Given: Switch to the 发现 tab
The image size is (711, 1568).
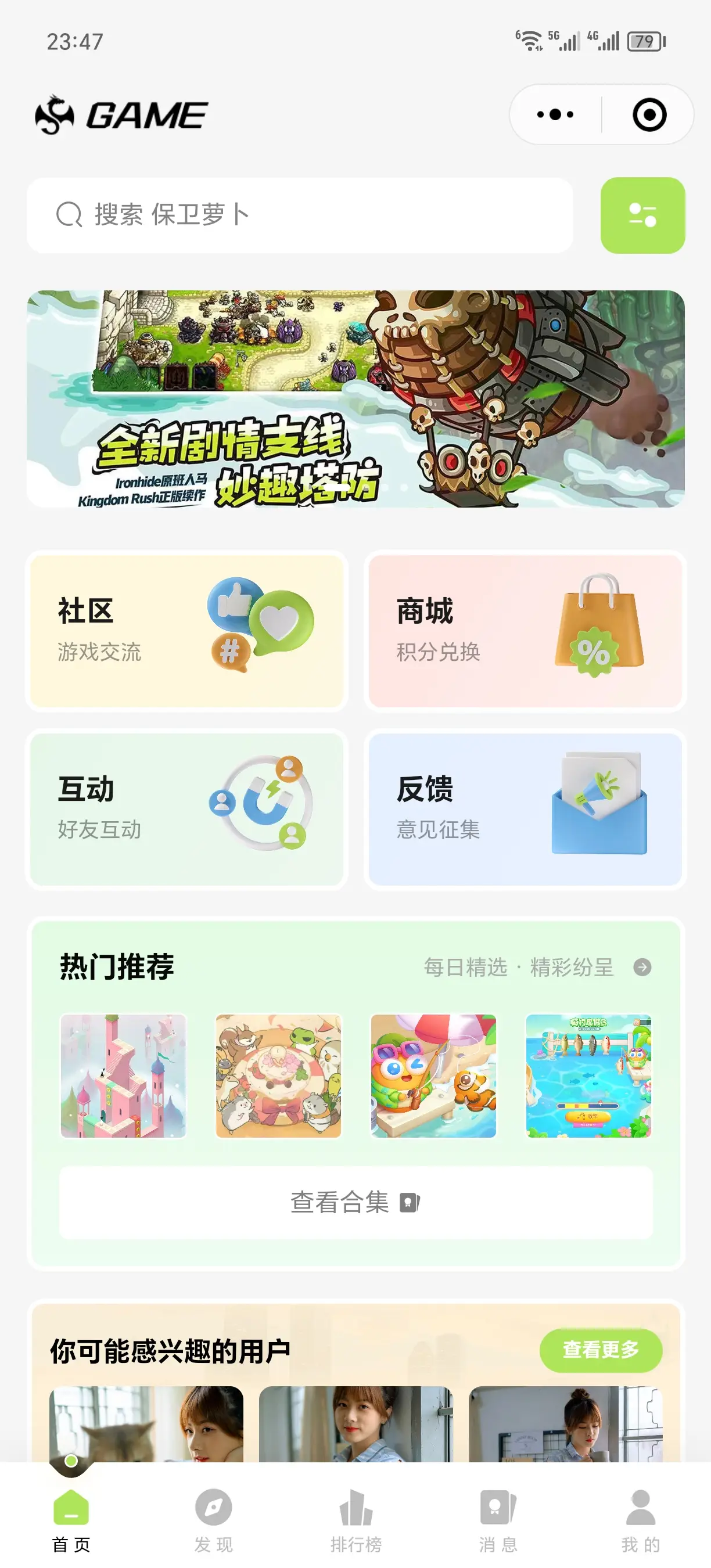Looking at the screenshot, I should tap(213, 1519).
